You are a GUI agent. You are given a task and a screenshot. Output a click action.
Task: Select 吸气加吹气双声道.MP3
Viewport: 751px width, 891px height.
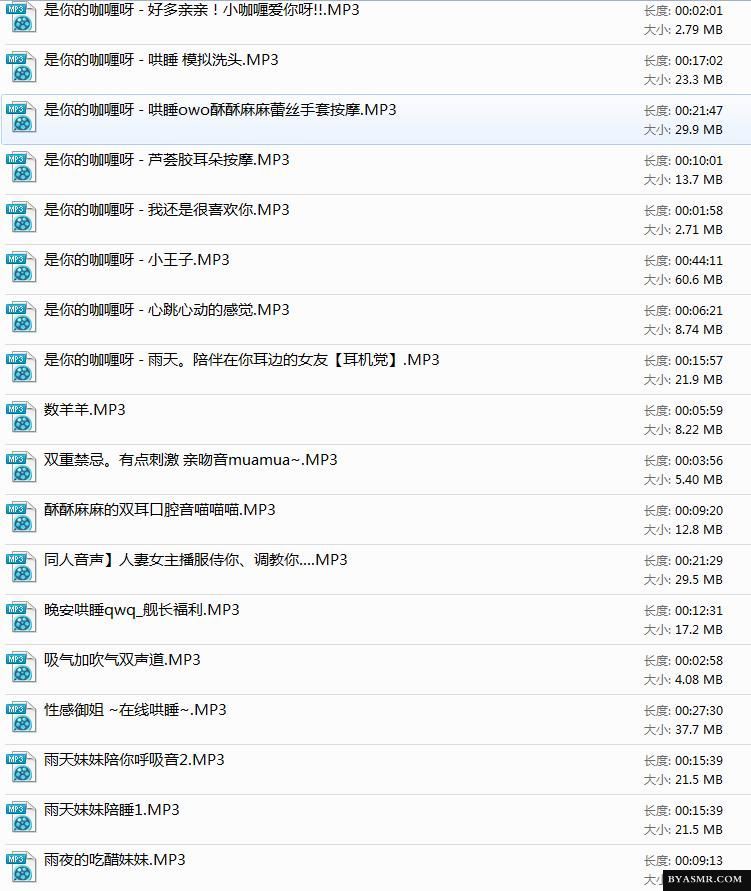[x=122, y=660]
